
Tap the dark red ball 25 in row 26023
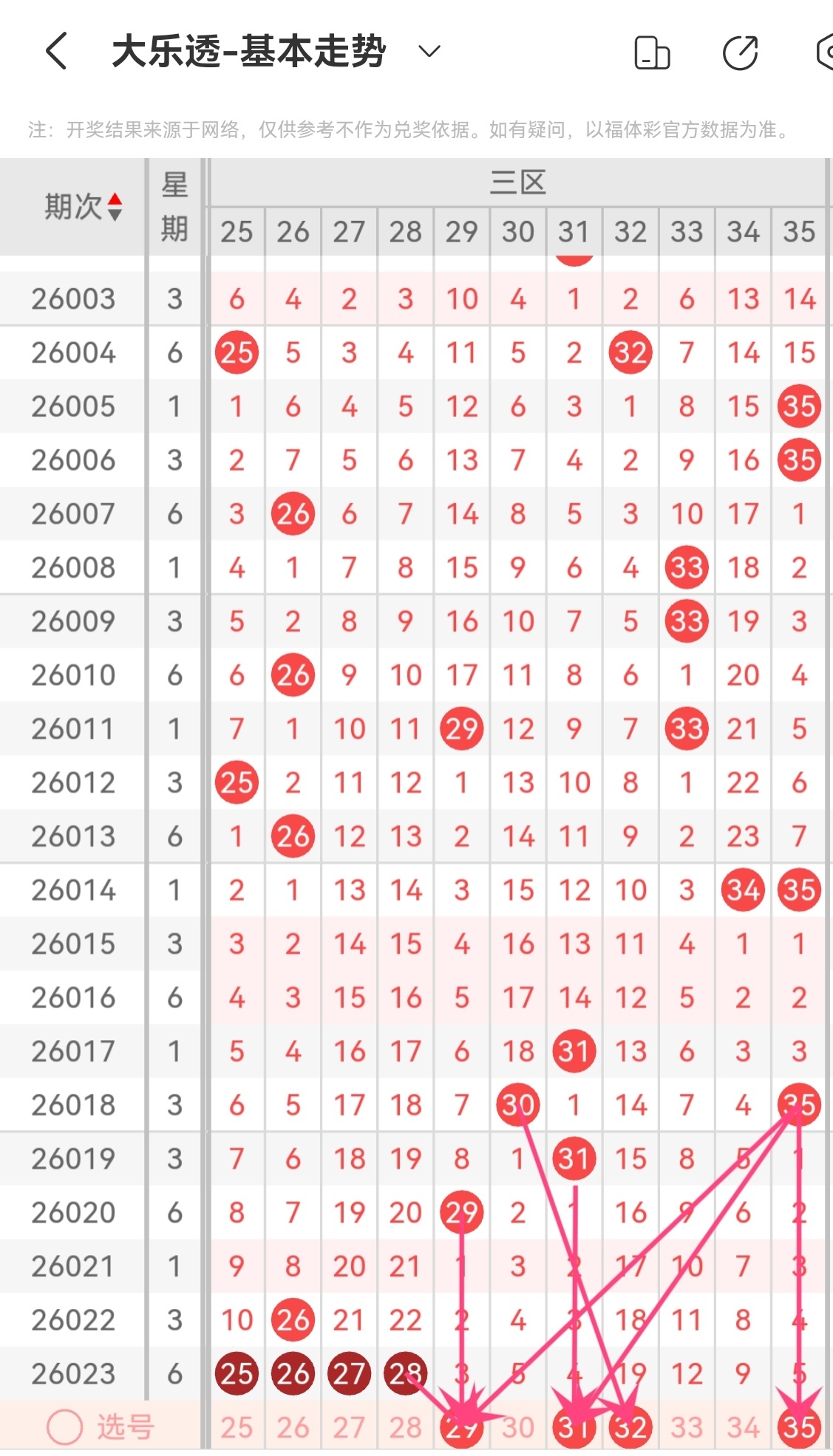[x=237, y=1373]
